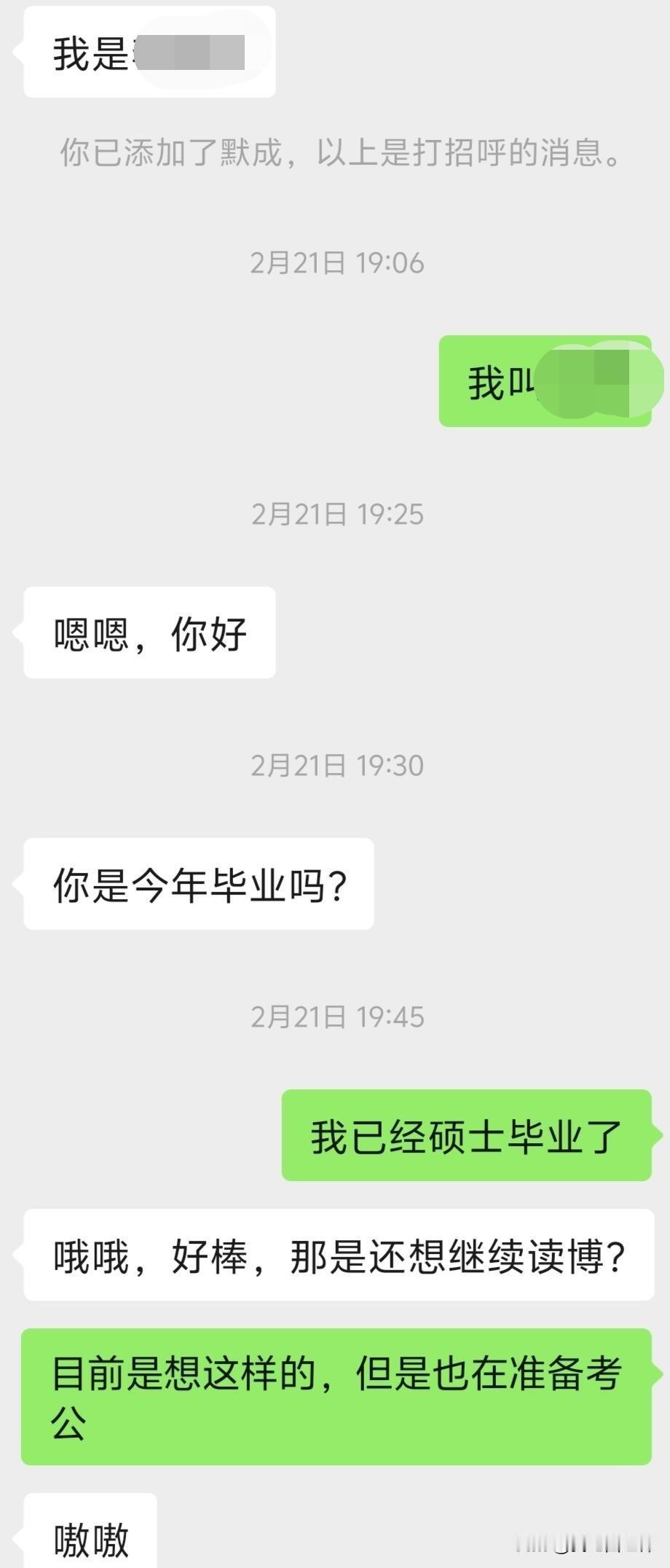Tap the reply bubble 嗯嗯，你好
Image resolution: width=670 pixels, height=1568 pixels.
pyautogui.click(x=149, y=632)
